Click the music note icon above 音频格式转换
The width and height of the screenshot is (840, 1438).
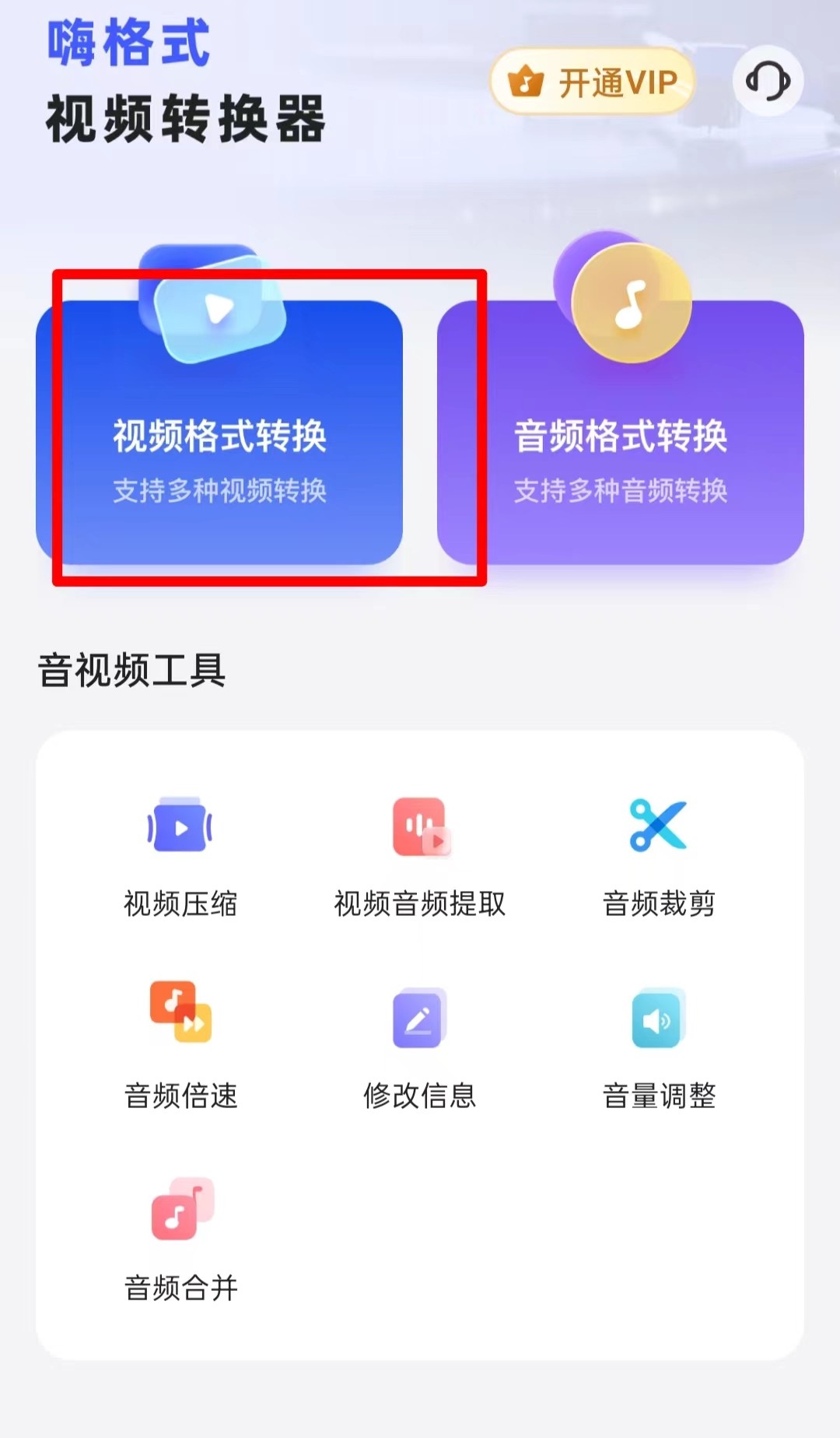(630, 303)
